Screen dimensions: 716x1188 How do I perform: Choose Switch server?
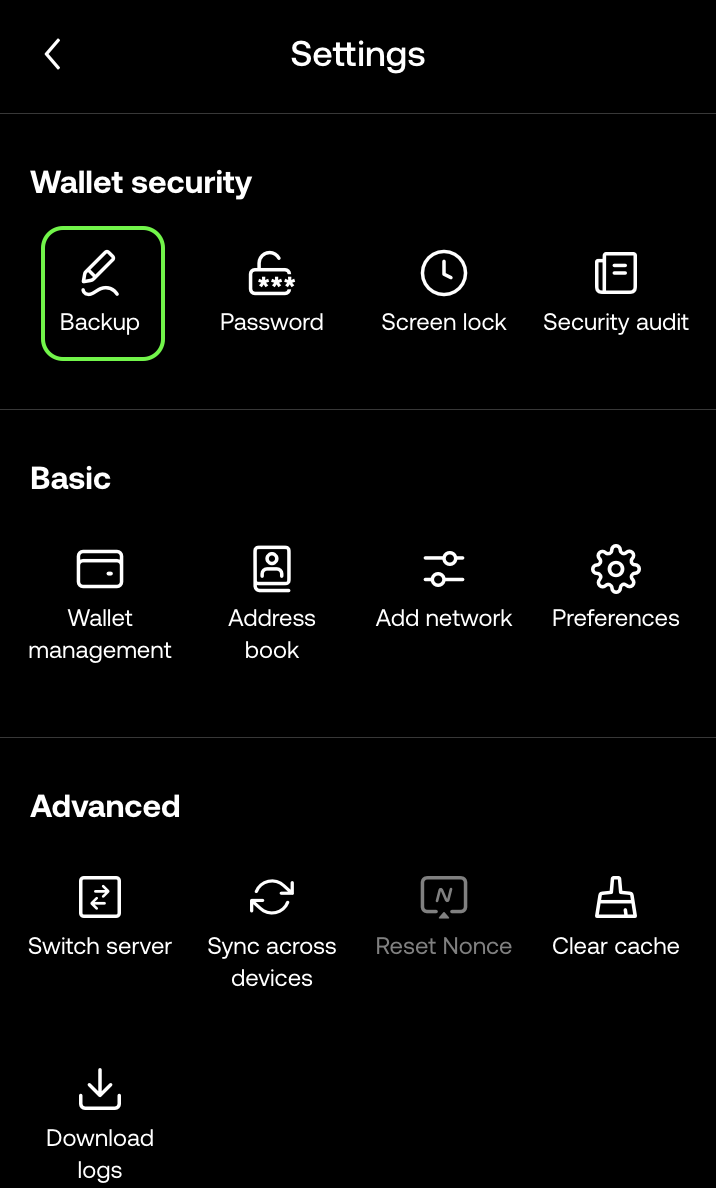pos(100,916)
